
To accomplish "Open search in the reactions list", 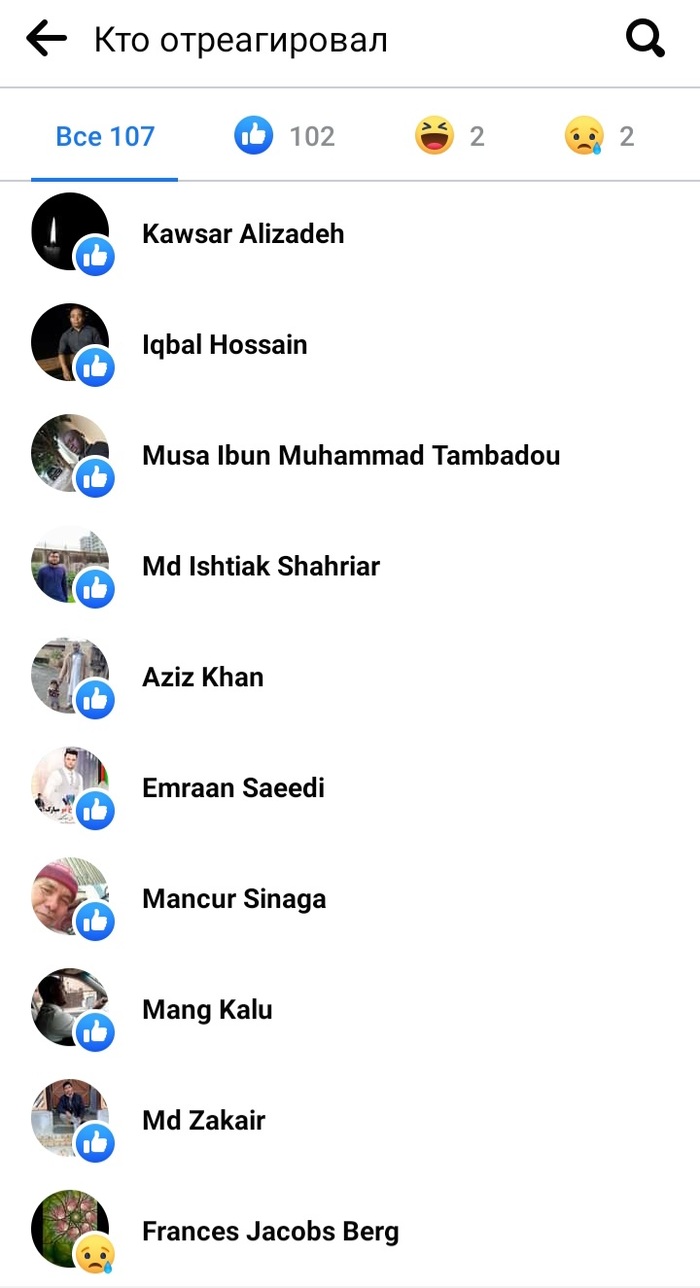I will [x=645, y=40].
